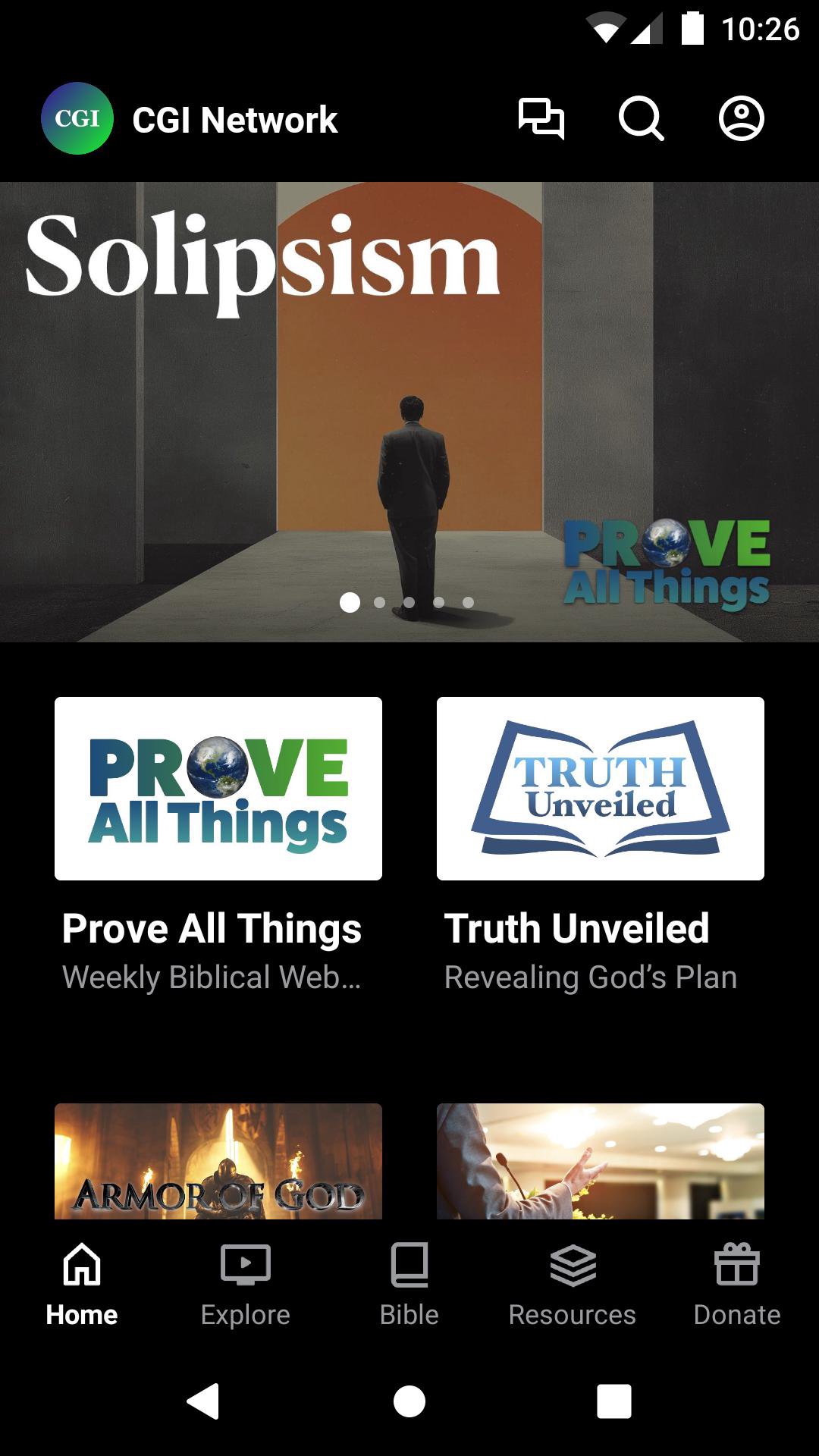Screen dimensions: 819x1456
Task: Open search in CGI Network
Action: click(641, 119)
